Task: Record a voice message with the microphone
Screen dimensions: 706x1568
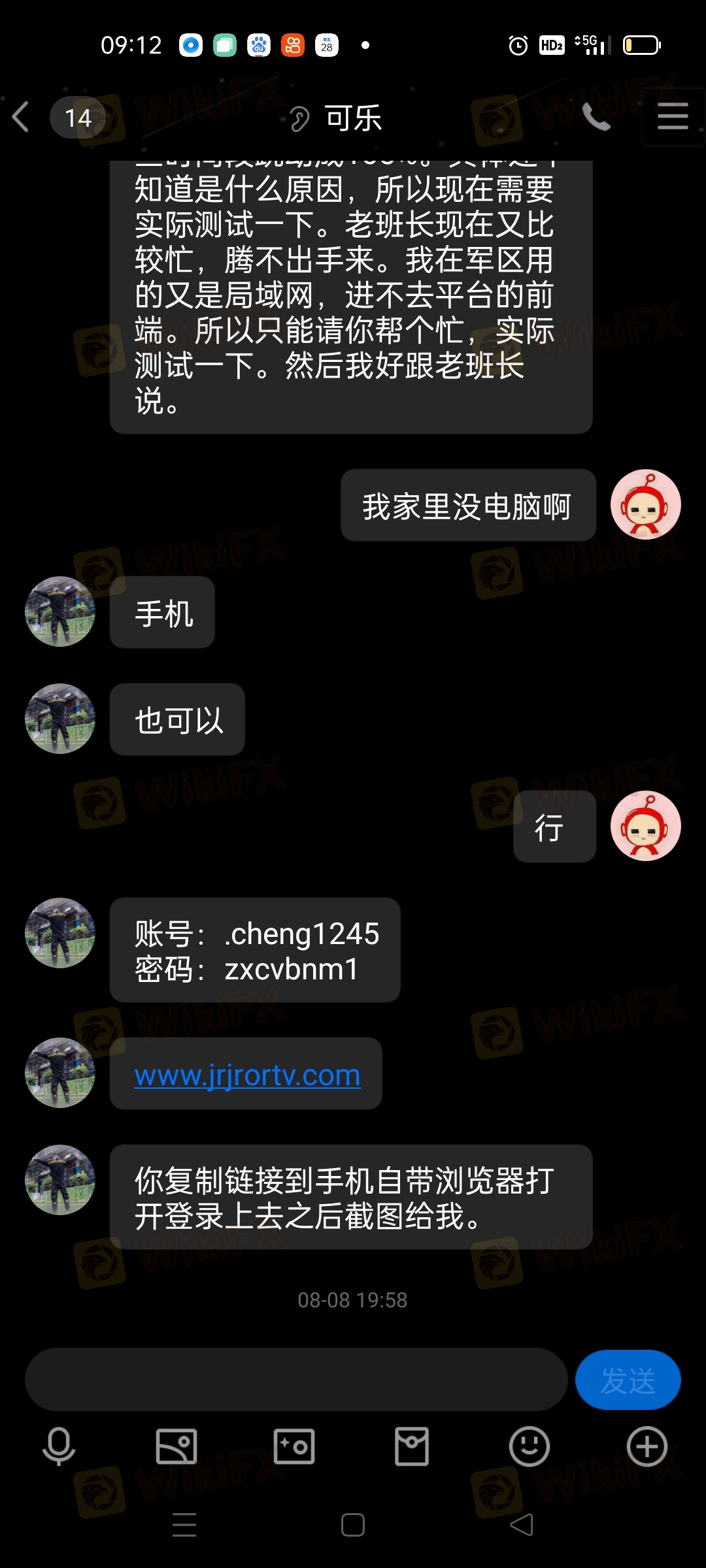Action: (59, 1446)
